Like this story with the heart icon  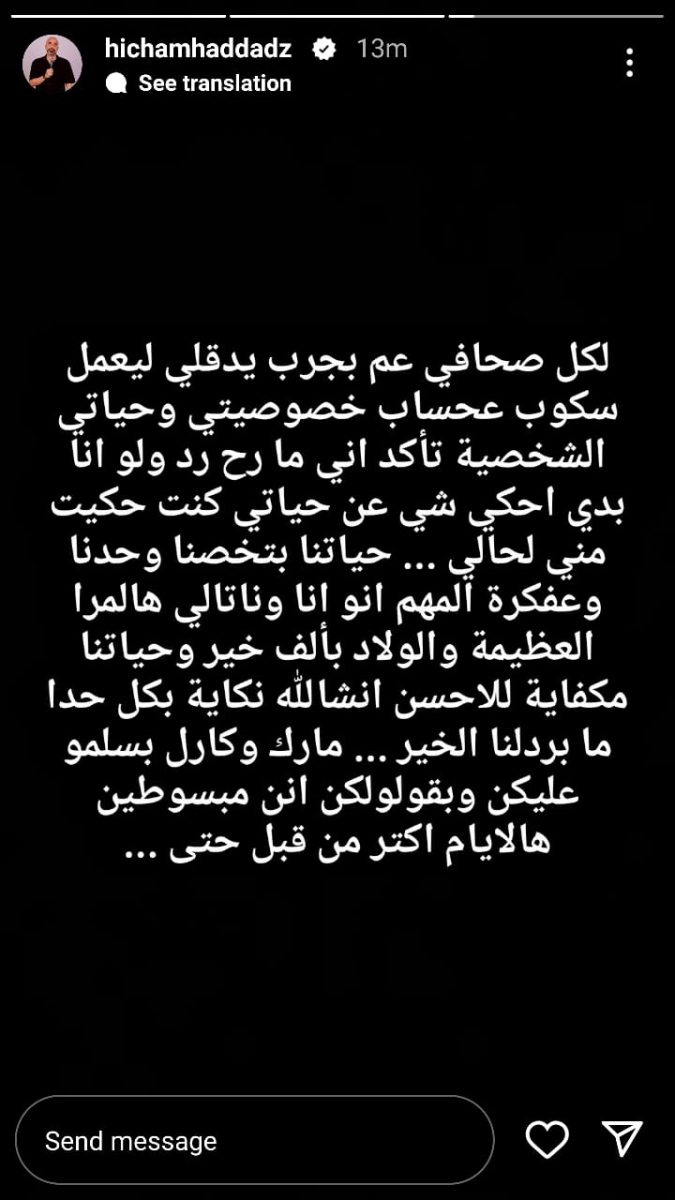coord(547,1140)
